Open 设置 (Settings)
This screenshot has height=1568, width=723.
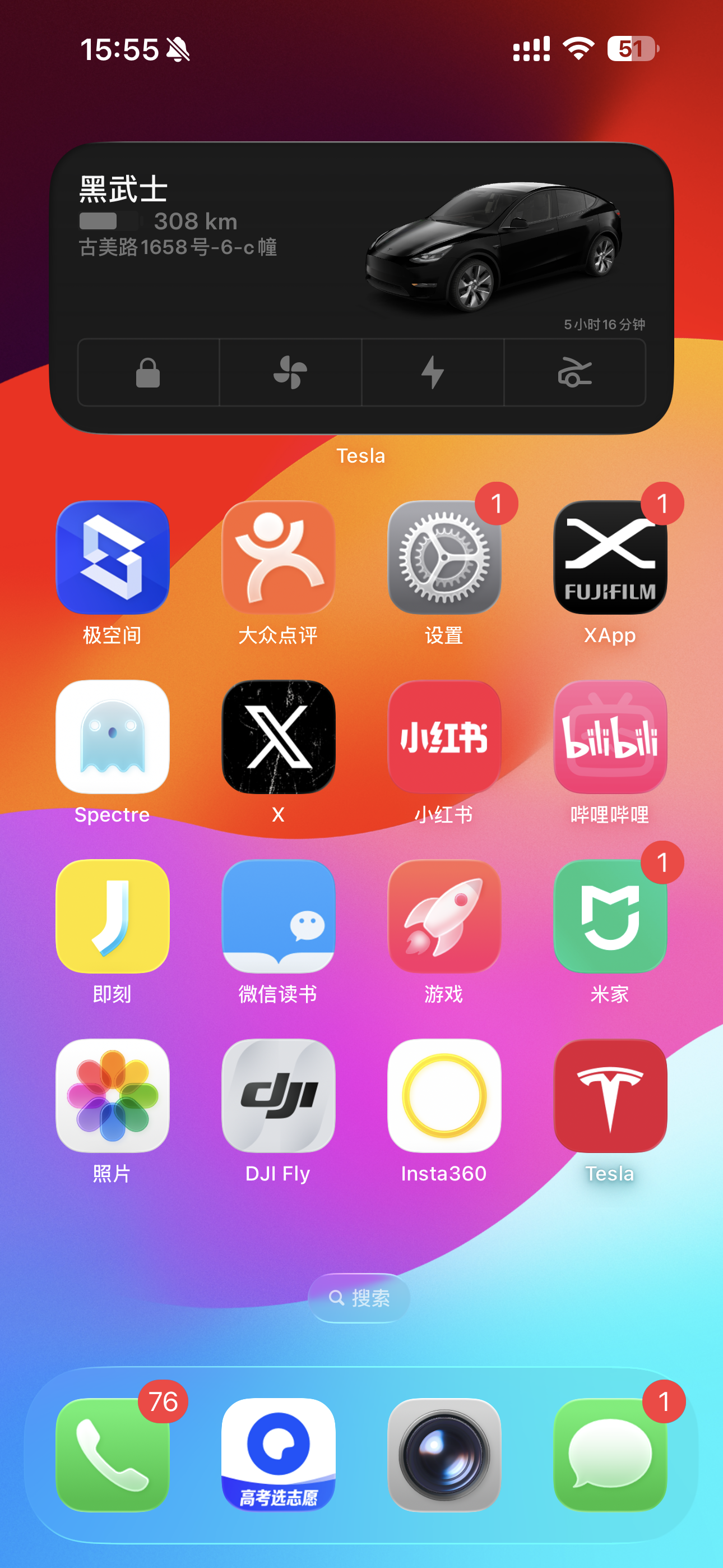pos(444,557)
